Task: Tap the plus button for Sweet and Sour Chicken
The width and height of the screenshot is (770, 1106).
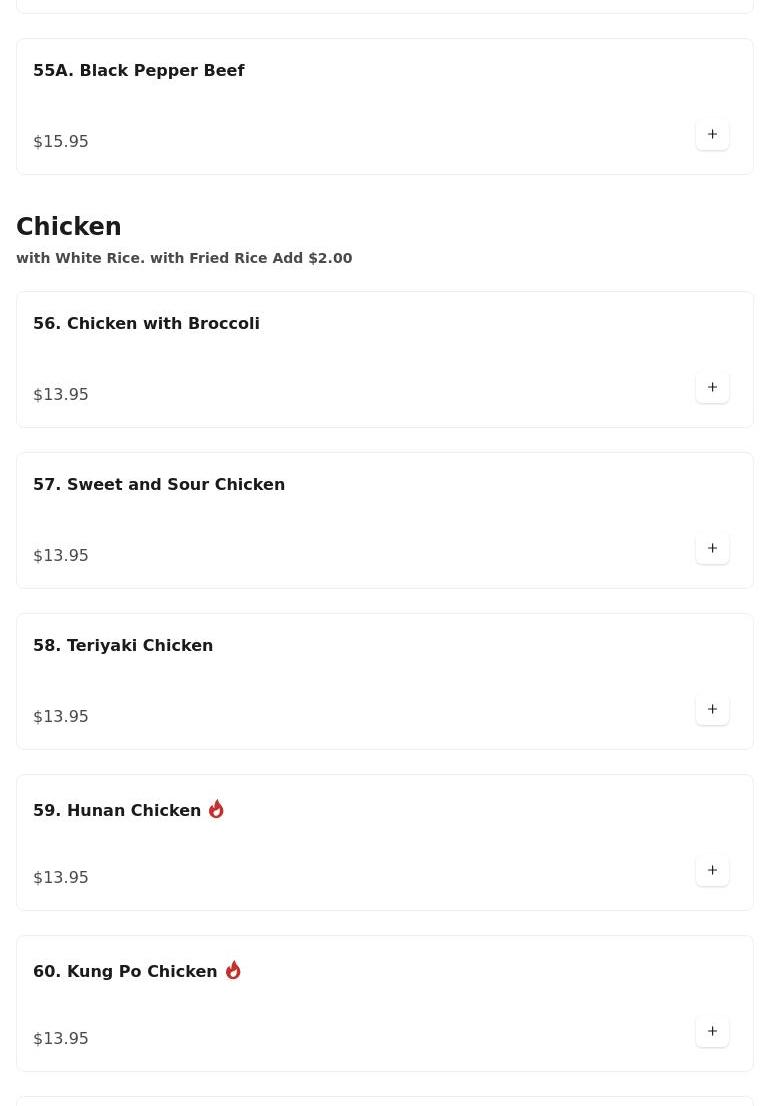Action: 712,549
